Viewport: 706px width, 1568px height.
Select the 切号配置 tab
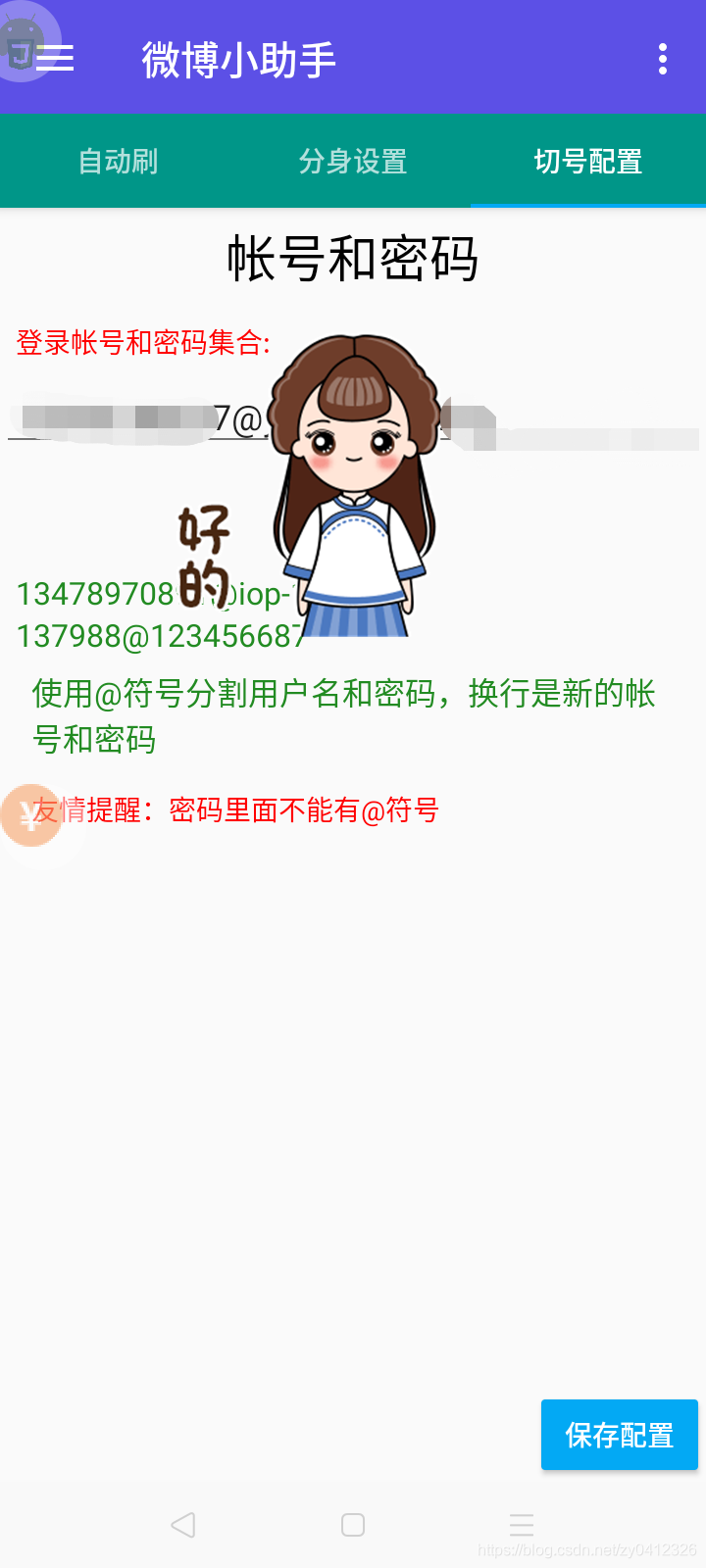pos(588,162)
